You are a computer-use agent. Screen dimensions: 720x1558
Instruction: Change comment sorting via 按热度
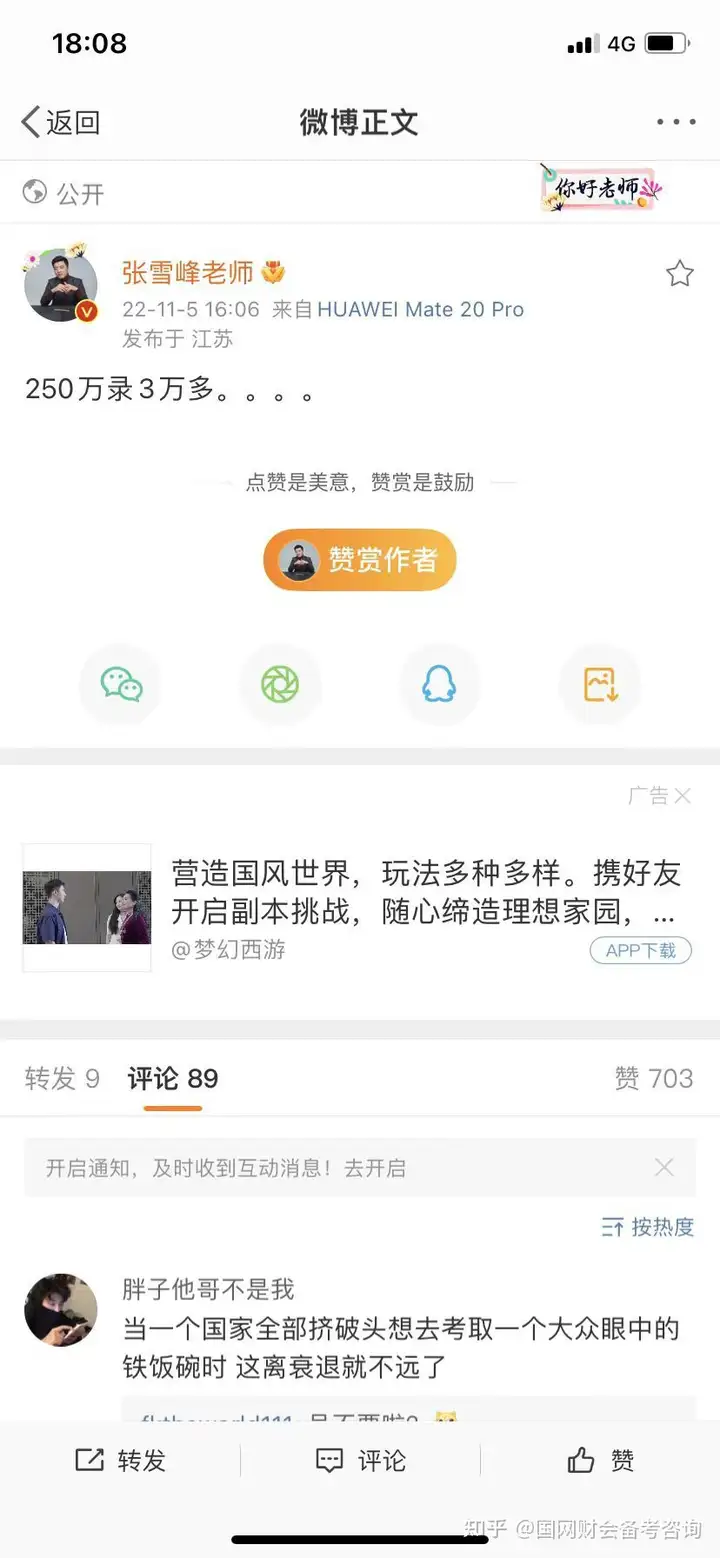tap(647, 1227)
